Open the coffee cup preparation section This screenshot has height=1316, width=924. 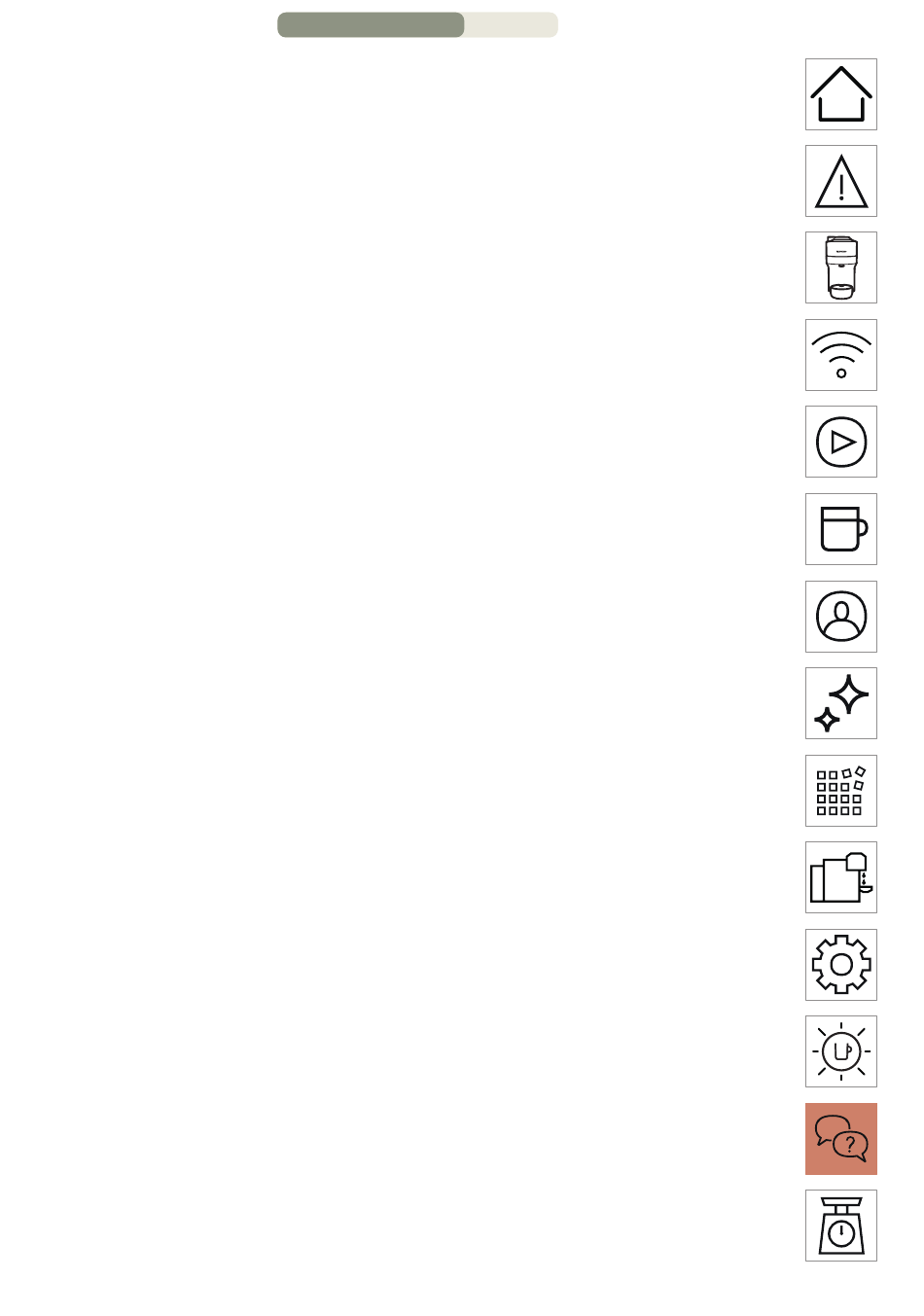(x=840, y=529)
